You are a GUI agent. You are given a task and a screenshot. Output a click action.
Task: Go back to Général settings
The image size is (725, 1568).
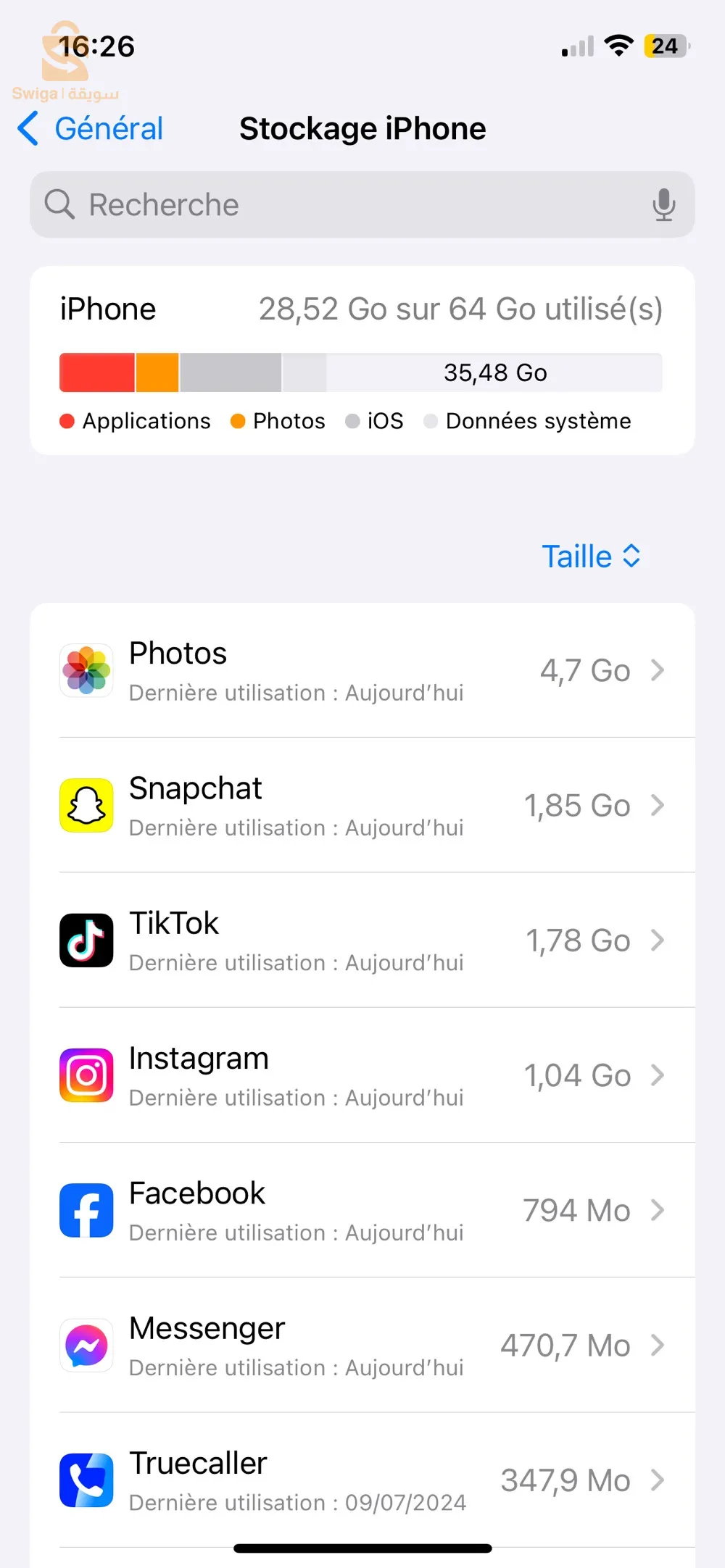pos(91,129)
